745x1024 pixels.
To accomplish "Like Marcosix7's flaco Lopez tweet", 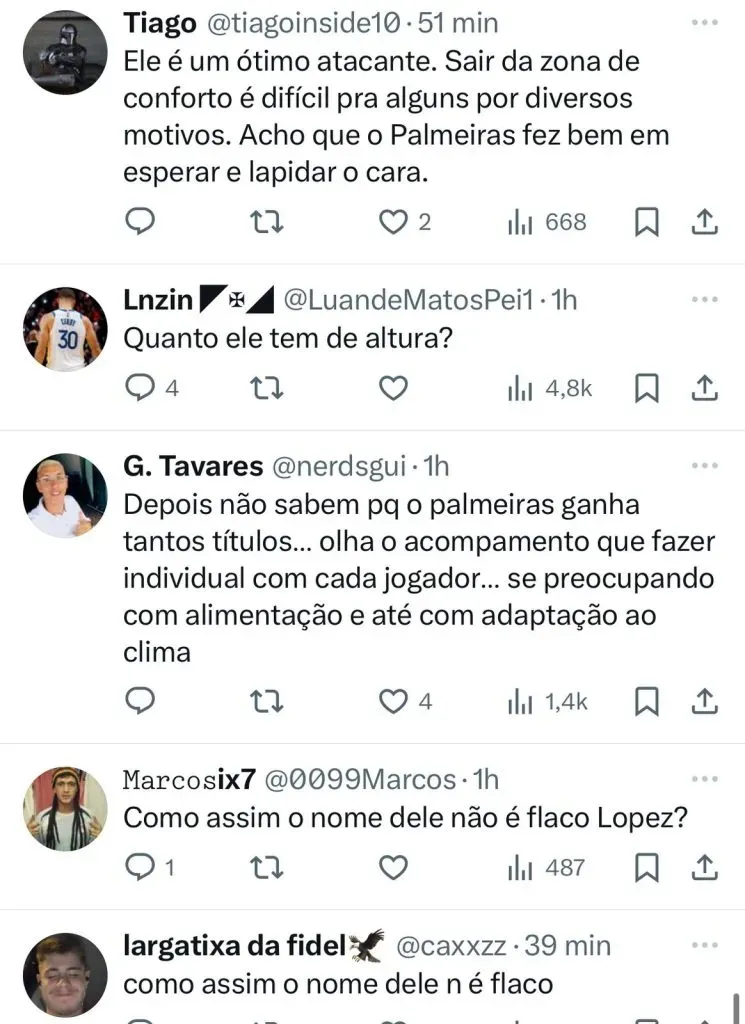I will (393, 866).
